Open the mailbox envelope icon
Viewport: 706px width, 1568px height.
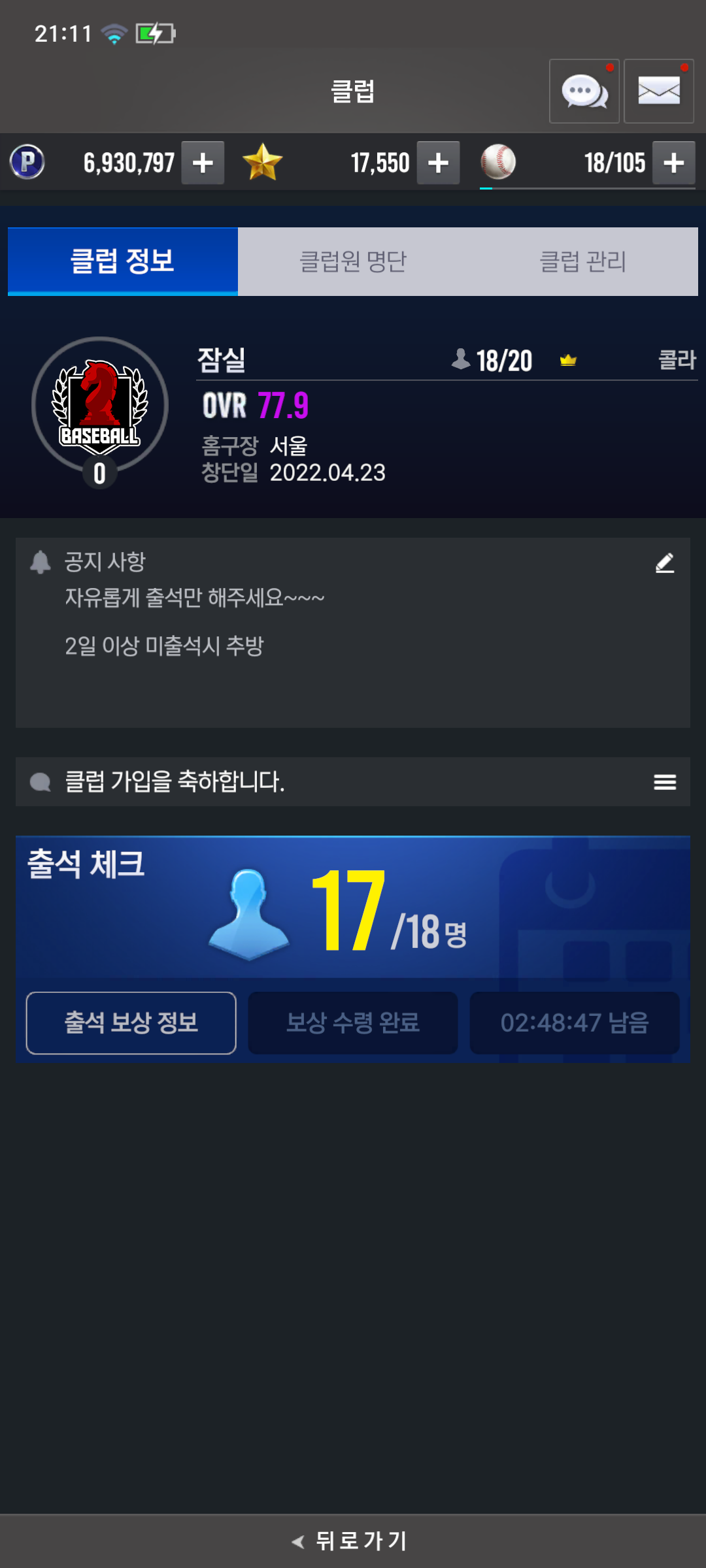pos(658,91)
